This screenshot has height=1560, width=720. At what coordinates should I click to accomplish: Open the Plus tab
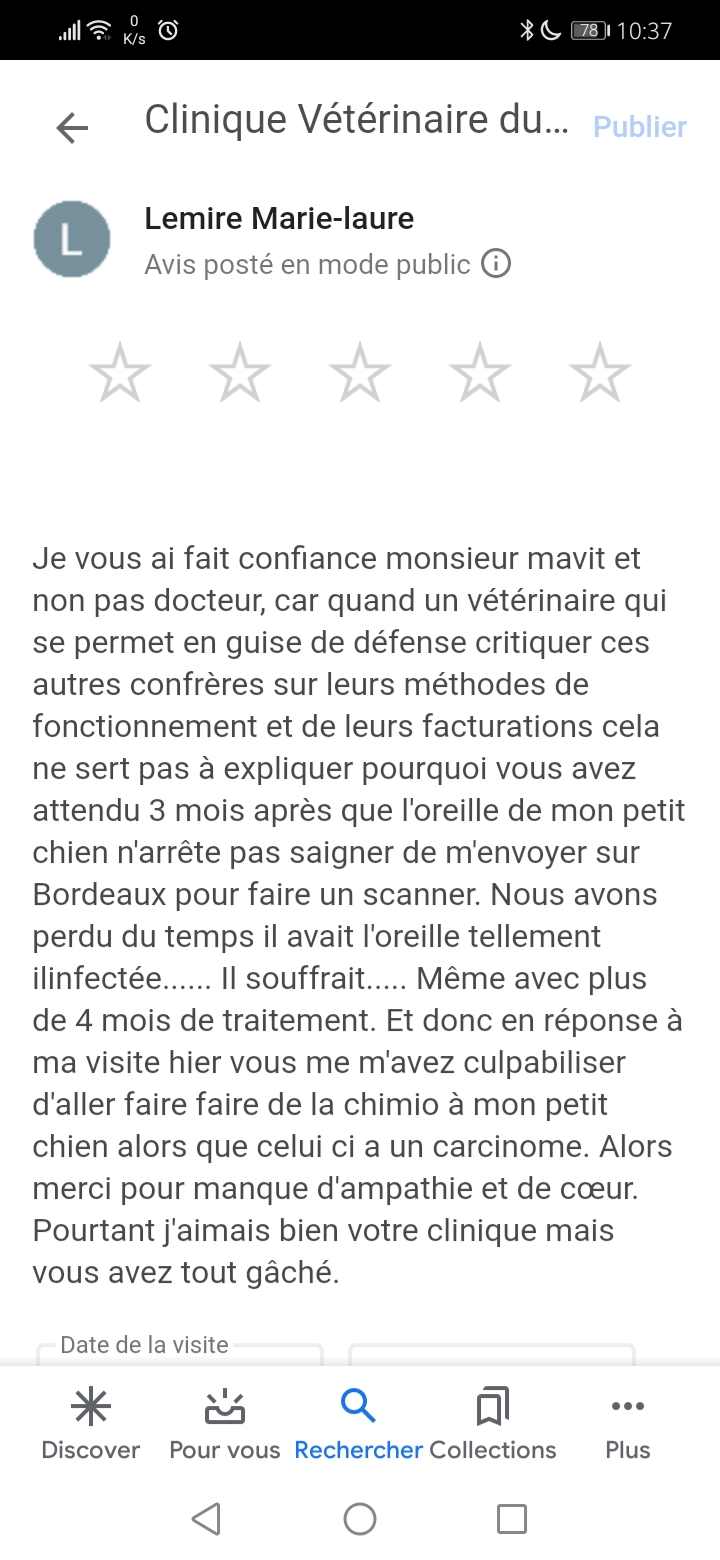(x=628, y=1425)
